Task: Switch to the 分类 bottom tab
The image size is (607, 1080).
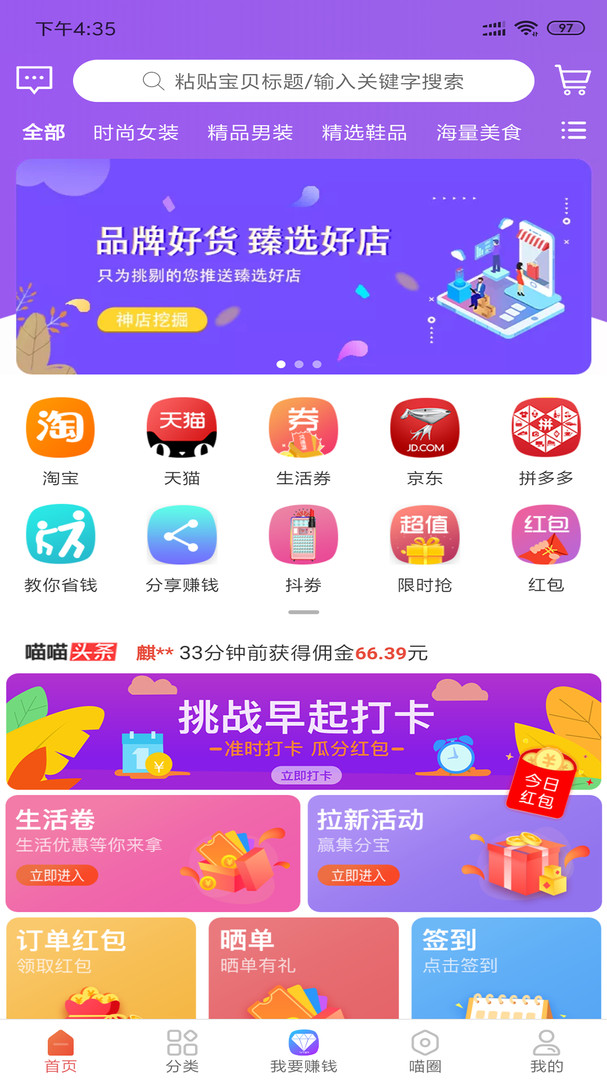Action: pos(182,1051)
